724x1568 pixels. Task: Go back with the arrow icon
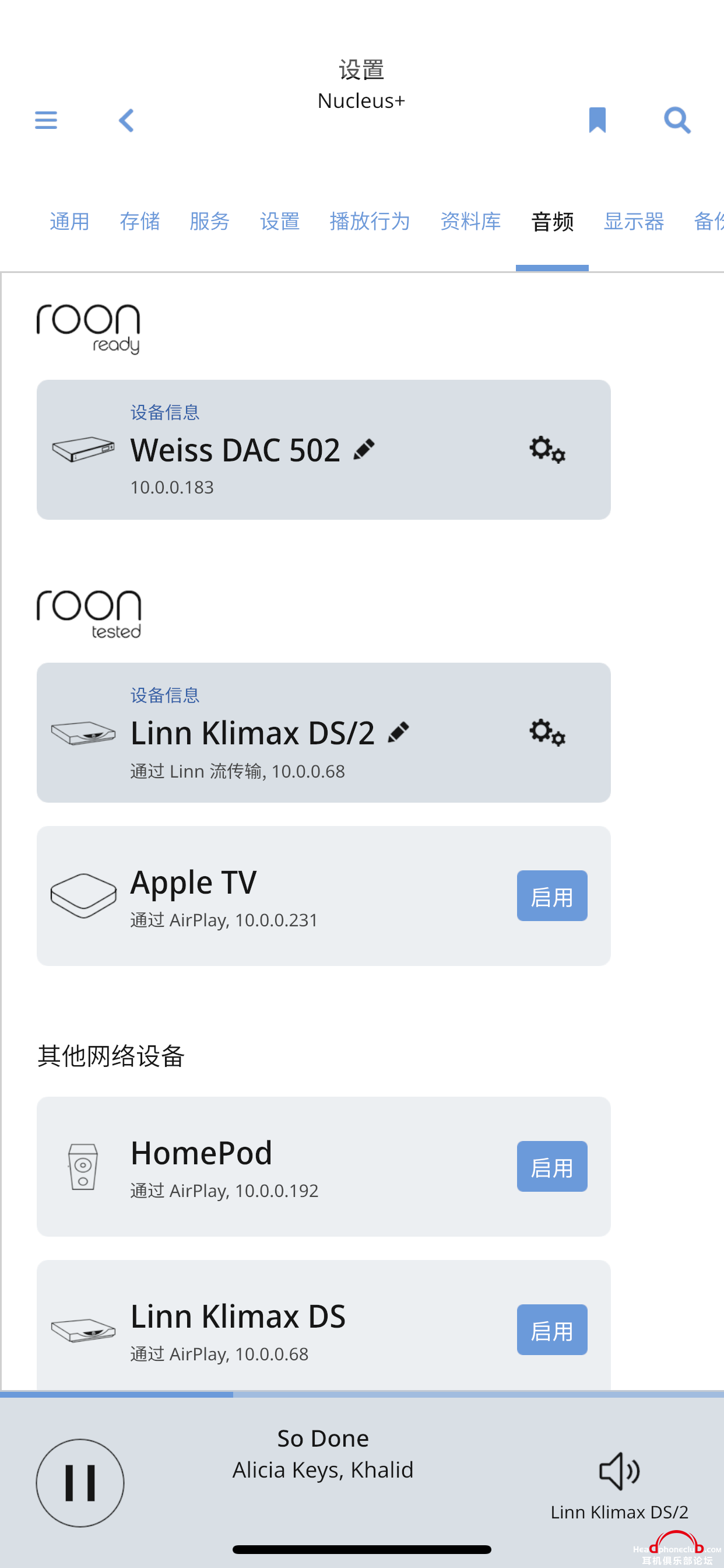click(126, 121)
